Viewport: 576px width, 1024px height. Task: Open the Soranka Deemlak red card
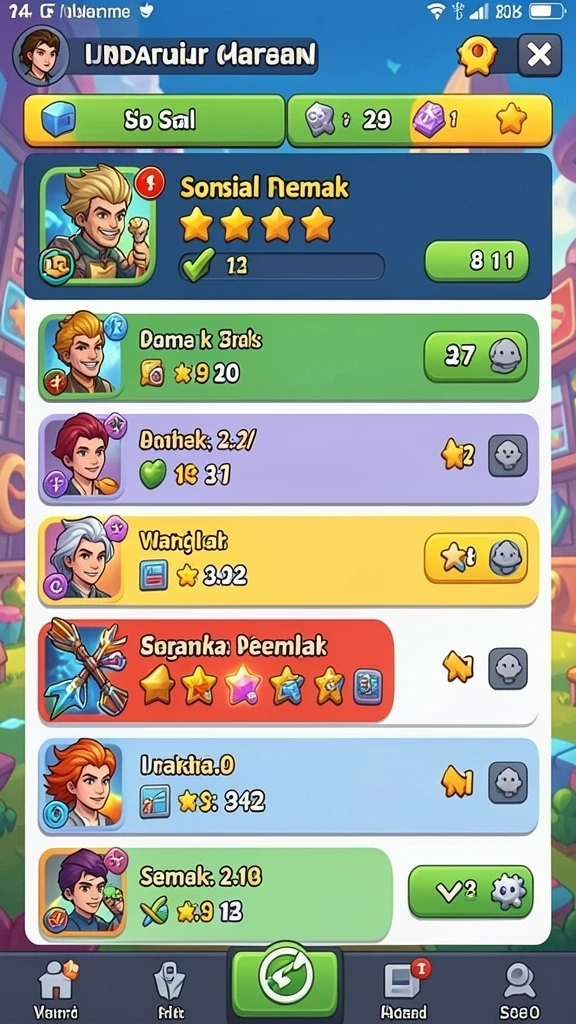click(216, 671)
